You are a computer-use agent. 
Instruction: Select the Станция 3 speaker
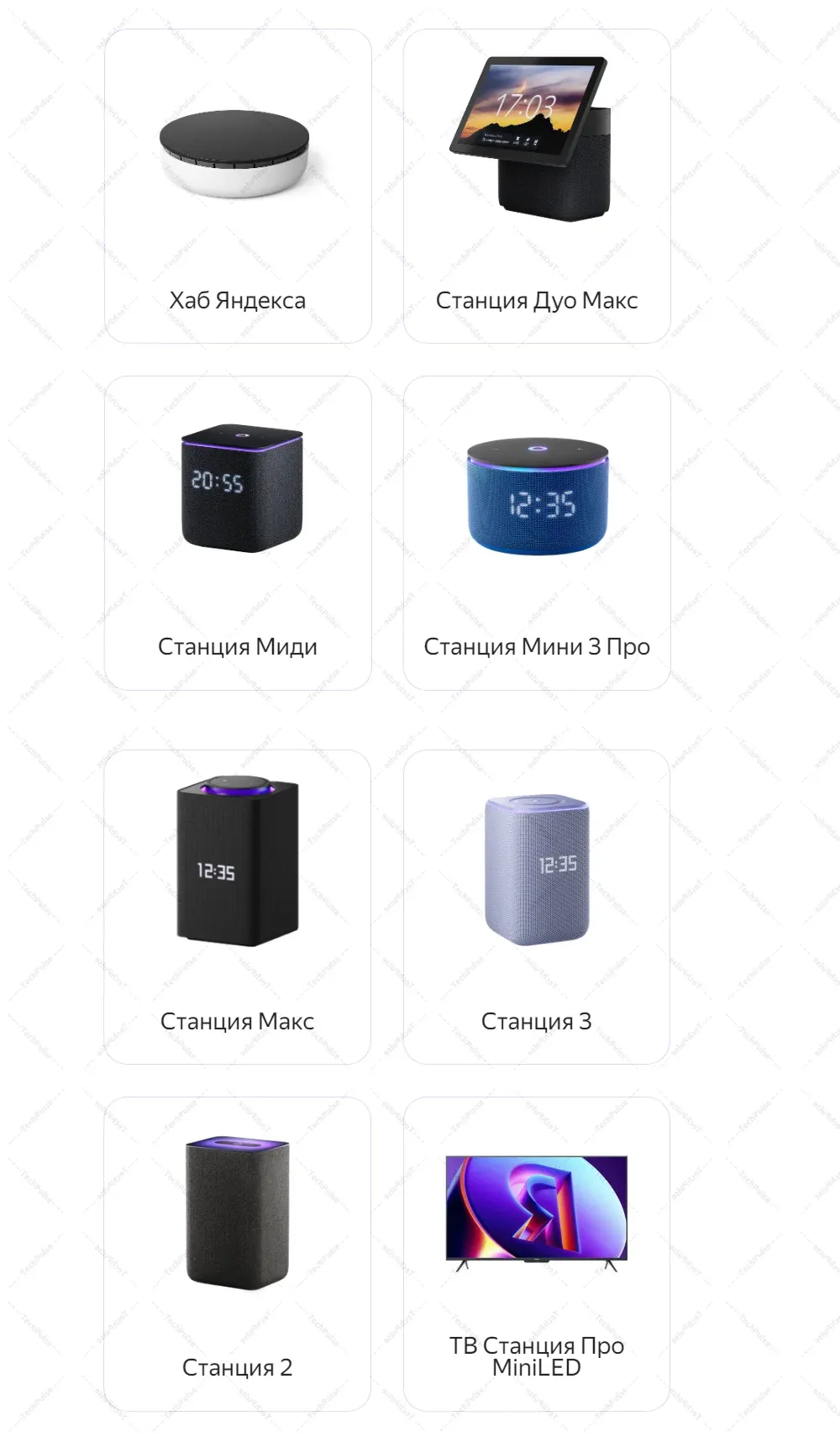537,907
